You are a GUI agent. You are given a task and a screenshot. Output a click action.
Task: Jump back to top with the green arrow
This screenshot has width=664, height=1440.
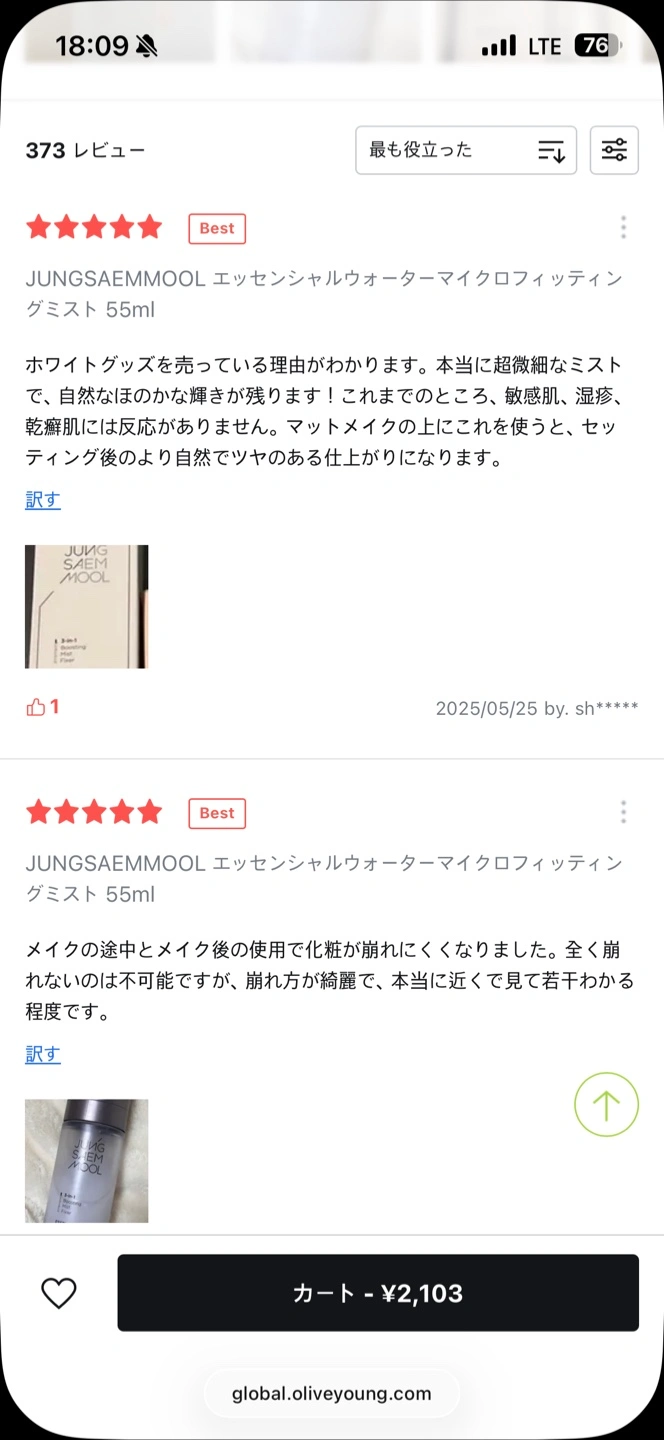pyautogui.click(x=606, y=1105)
